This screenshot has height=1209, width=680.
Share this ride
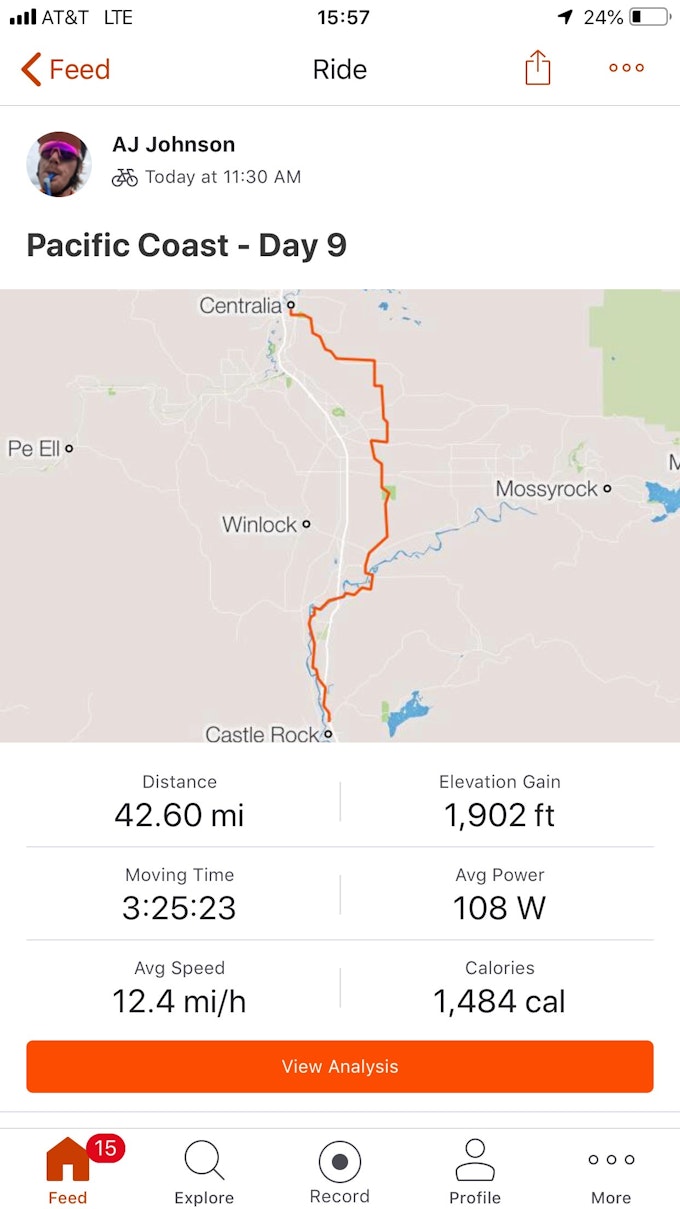537,68
